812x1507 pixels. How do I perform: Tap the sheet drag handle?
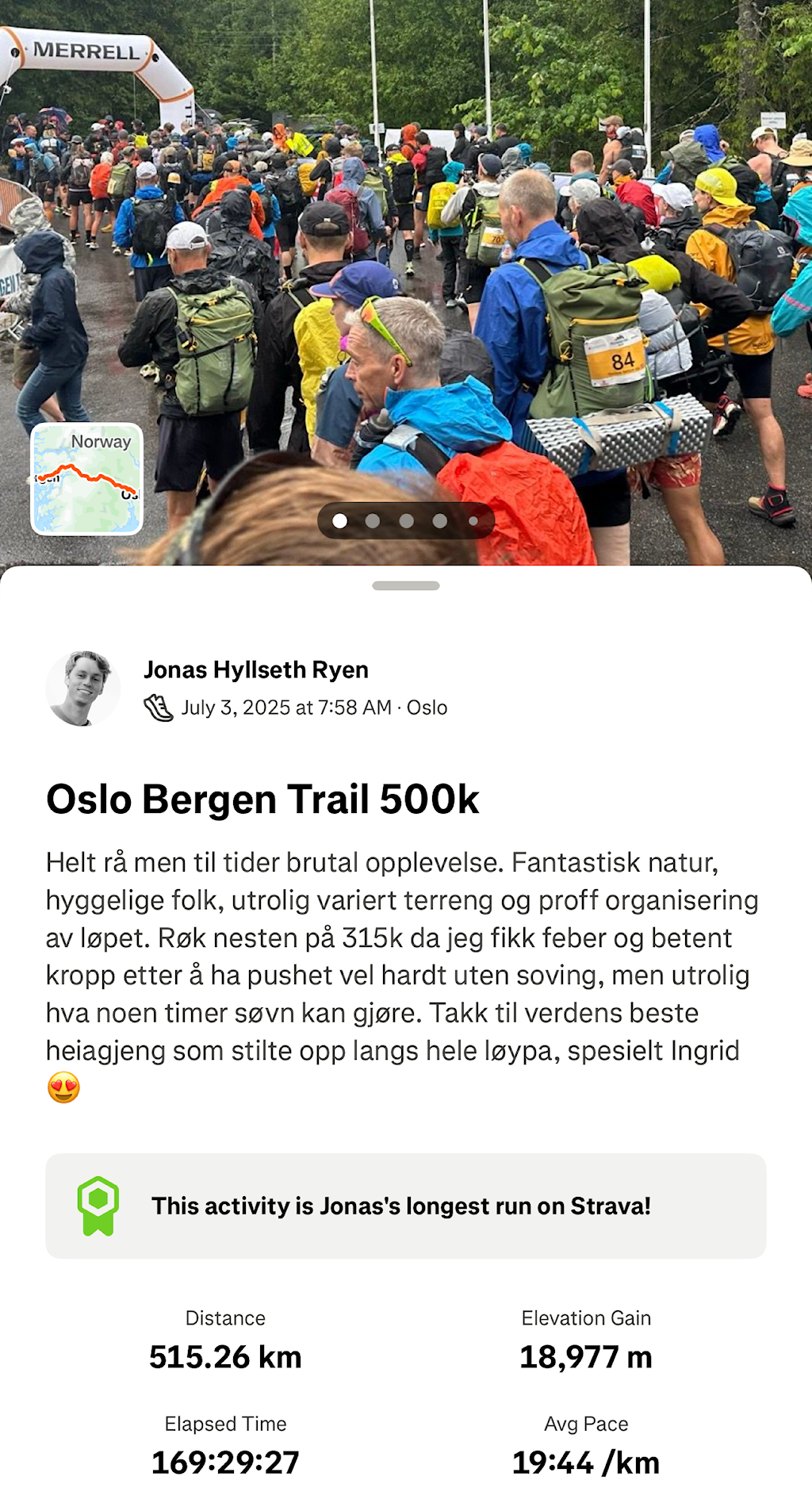pos(405,586)
